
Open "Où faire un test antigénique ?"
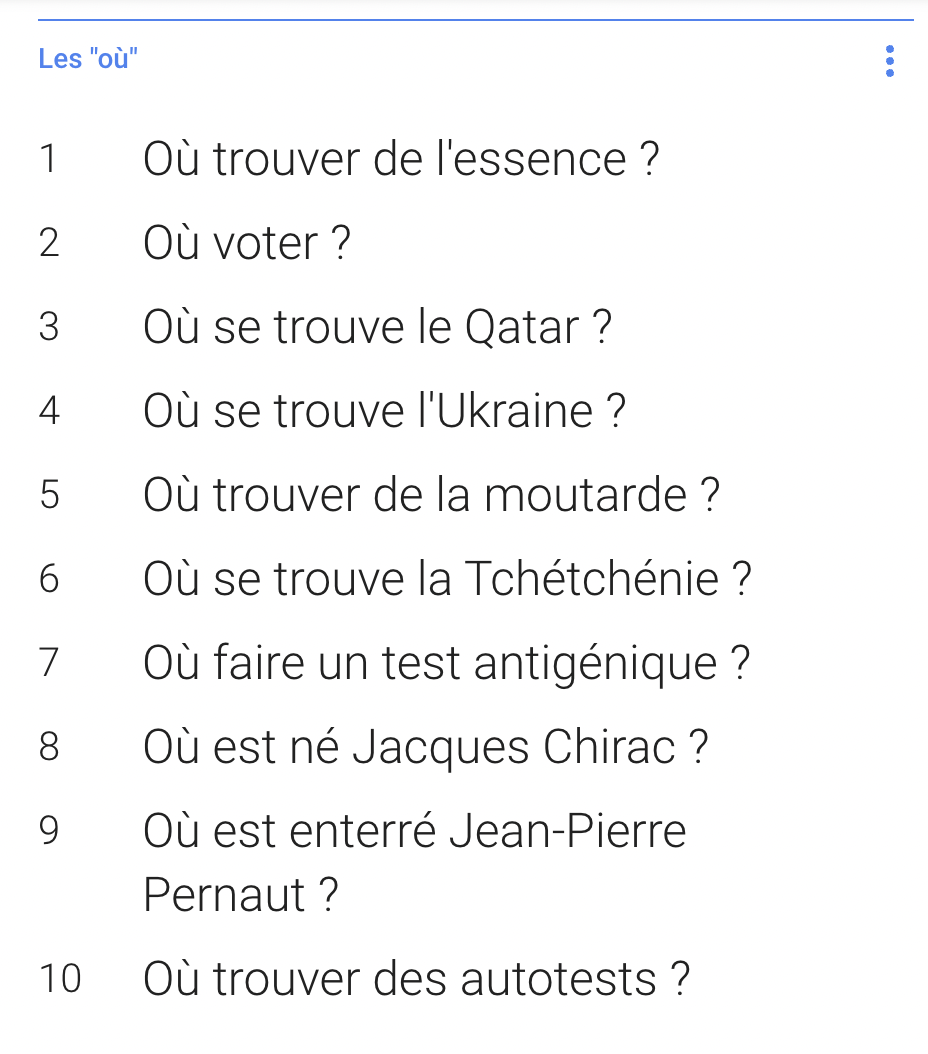446,663
